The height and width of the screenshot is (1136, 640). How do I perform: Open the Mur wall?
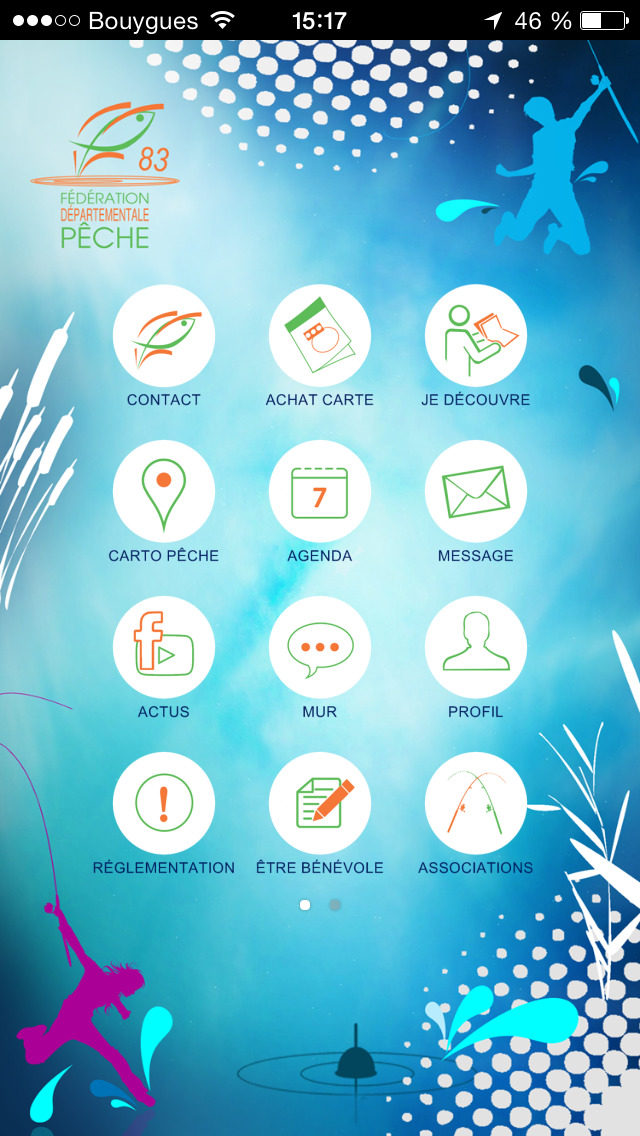(320, 647)
